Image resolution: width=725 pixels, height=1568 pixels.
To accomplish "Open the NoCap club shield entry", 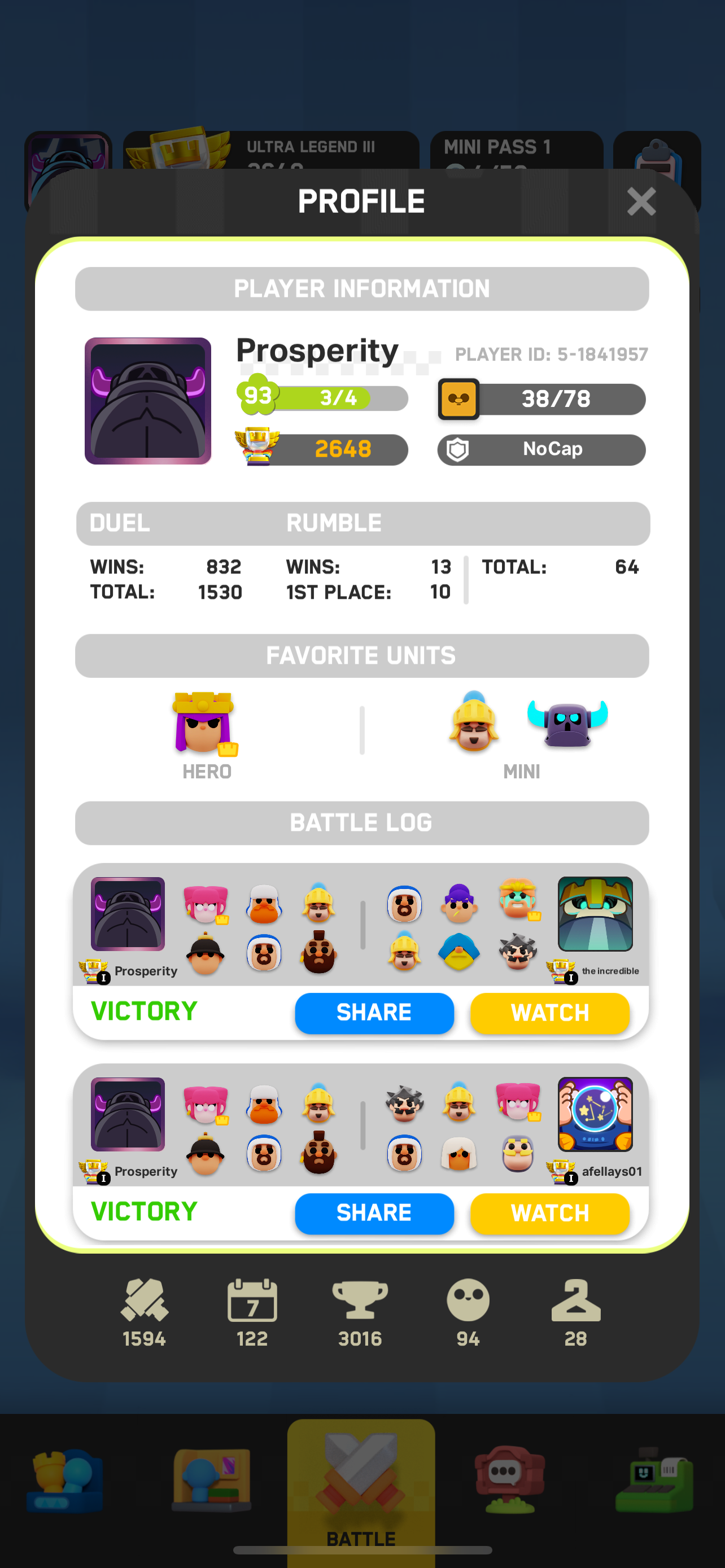I will tap(540, 449).
